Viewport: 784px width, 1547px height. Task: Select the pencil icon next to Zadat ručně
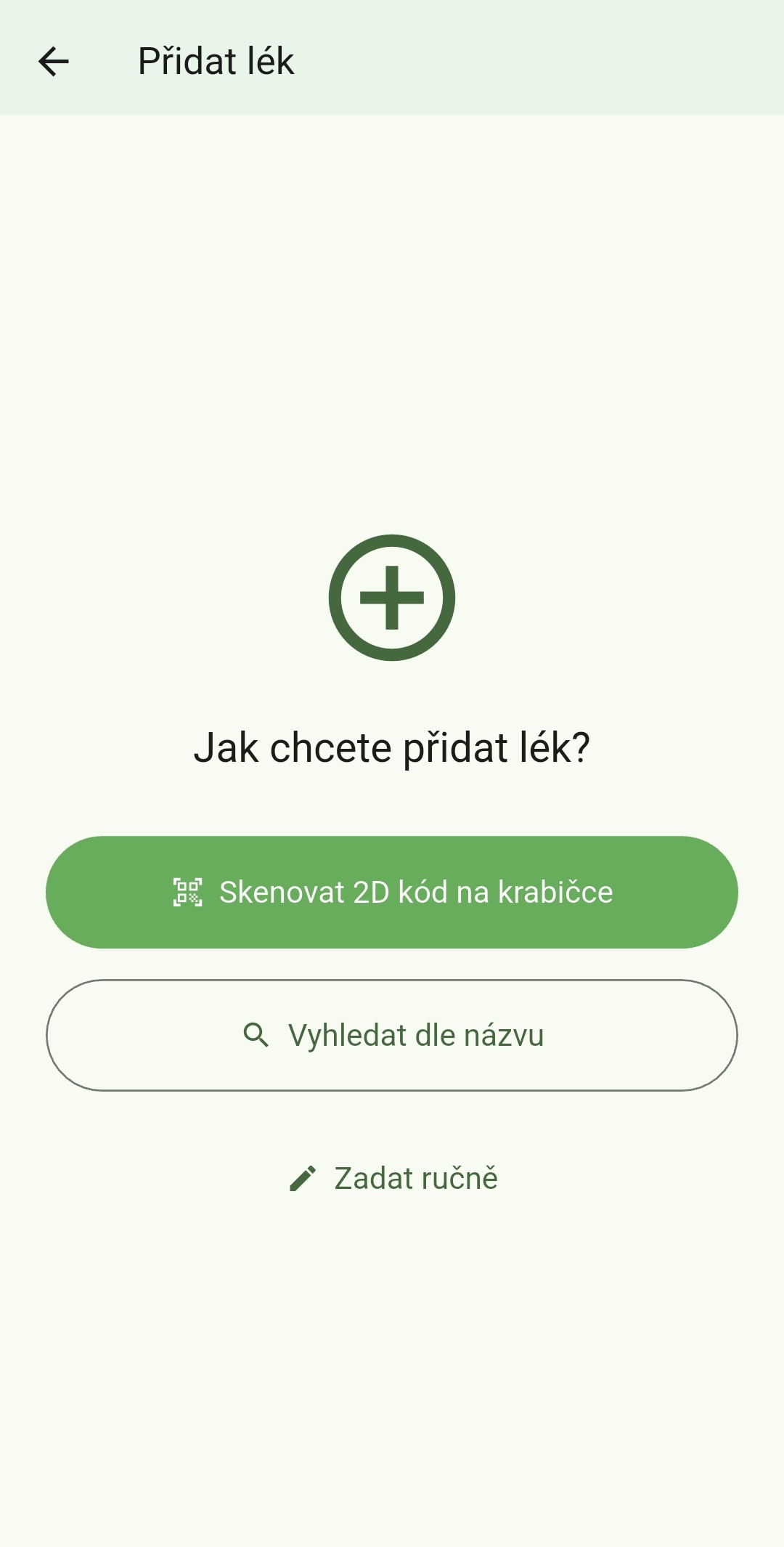[x=304, y=1177]
